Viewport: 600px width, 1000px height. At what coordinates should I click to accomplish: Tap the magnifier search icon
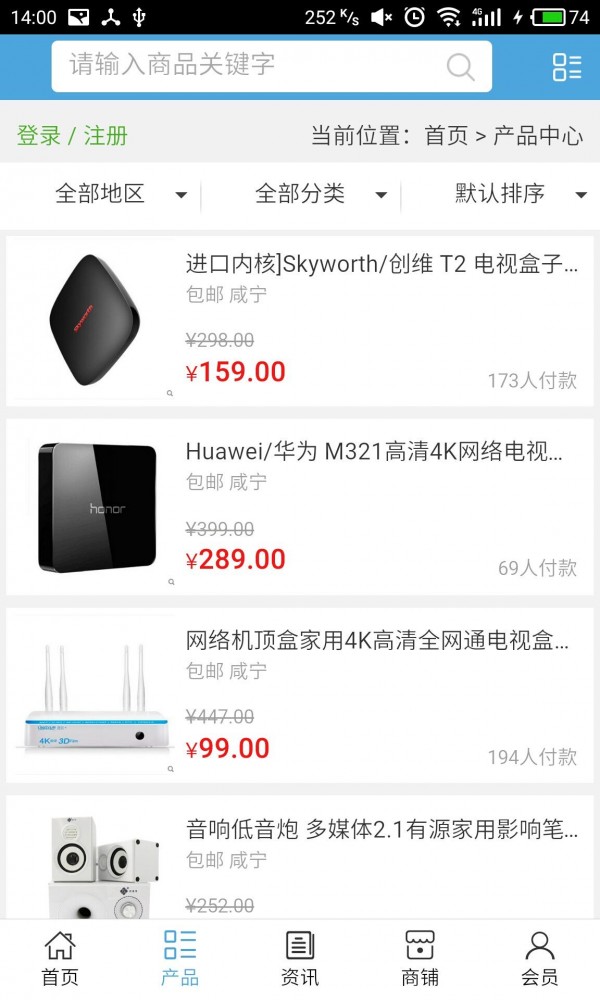tap(460, 67)
